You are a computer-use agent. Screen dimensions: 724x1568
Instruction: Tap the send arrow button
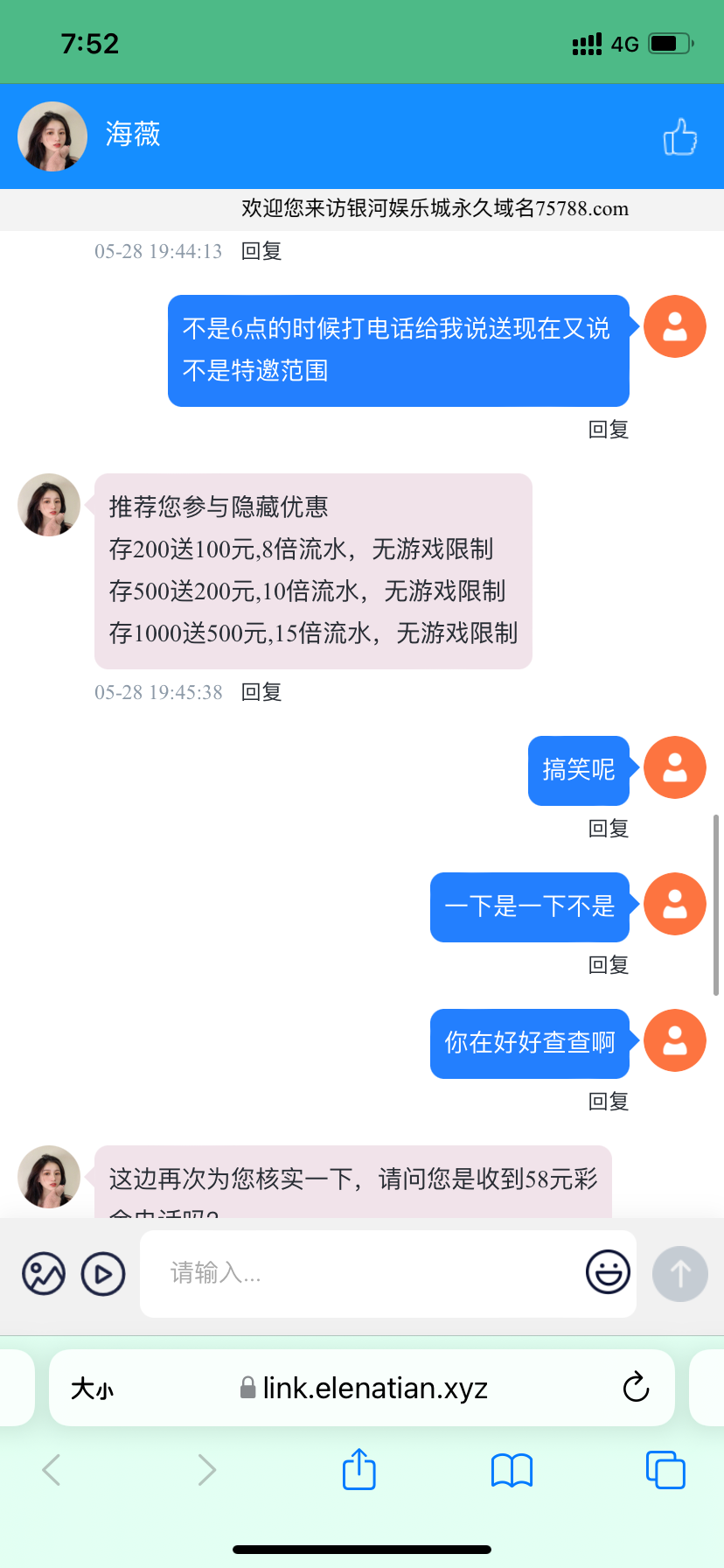(679, 1274)
